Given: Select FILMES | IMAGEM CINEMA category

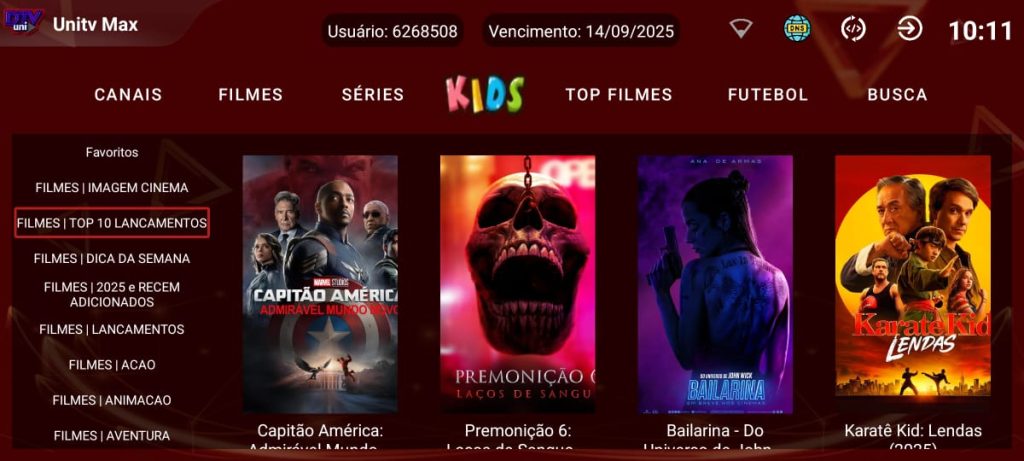Looking at the screenshot, I should pyautogui.click(x=112, y=188).
